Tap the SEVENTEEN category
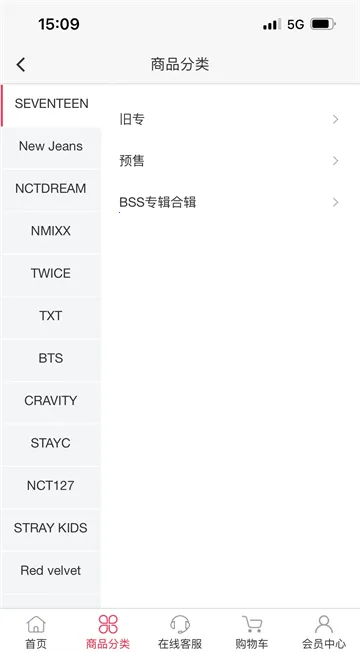Viewport: 360px width, 652px height. (x=51, y=104)
